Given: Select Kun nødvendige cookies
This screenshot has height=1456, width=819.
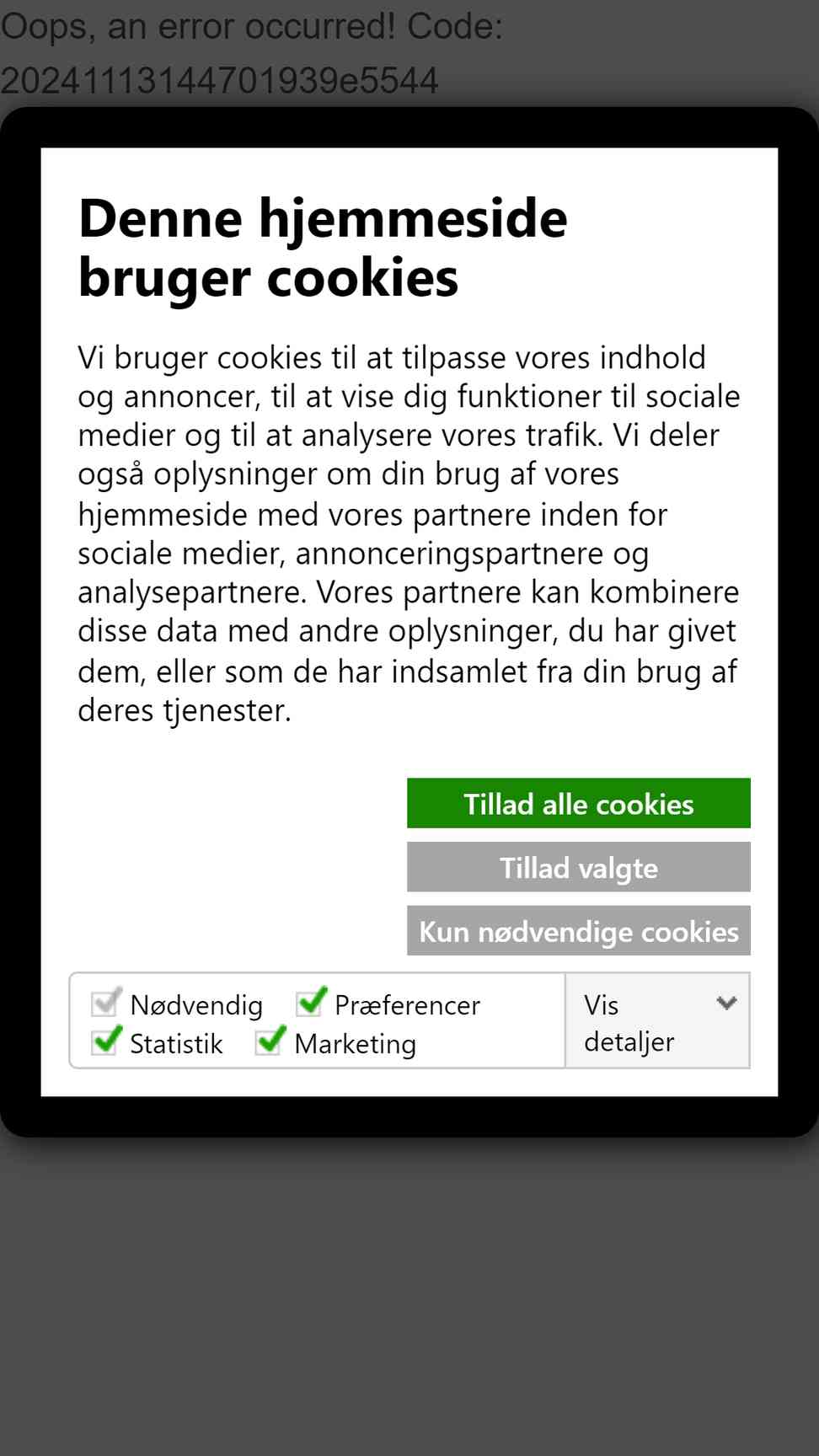Looking at the screenshot, I should [x=578, y=931].
